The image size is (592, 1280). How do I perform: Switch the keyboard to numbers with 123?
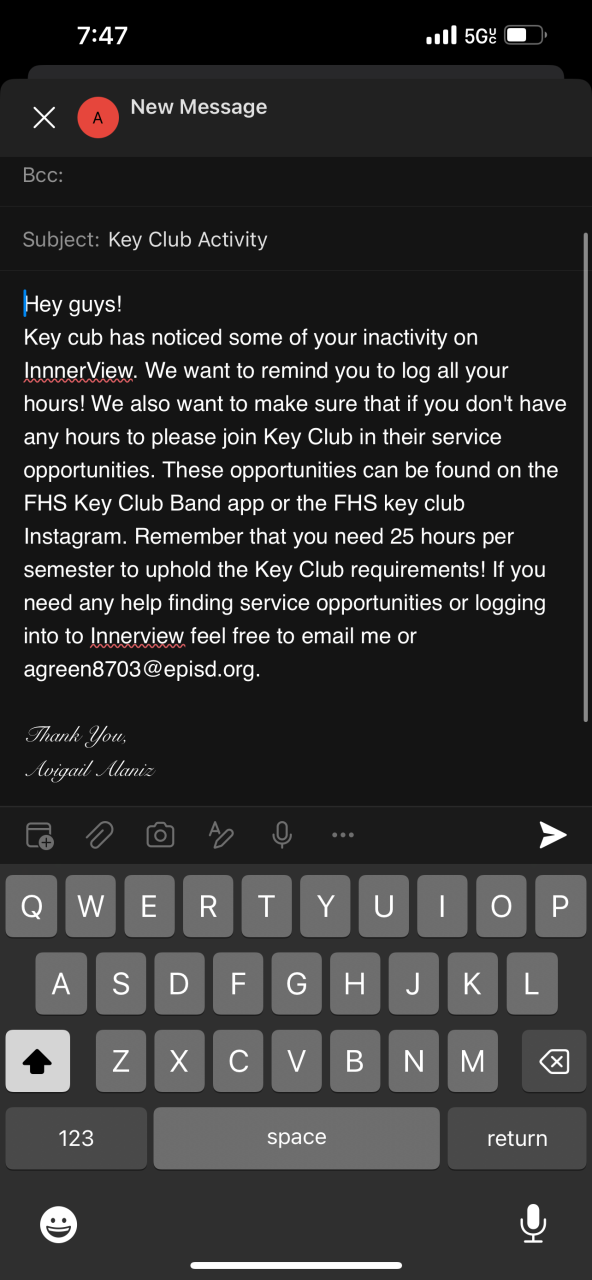pos(76,1138)
